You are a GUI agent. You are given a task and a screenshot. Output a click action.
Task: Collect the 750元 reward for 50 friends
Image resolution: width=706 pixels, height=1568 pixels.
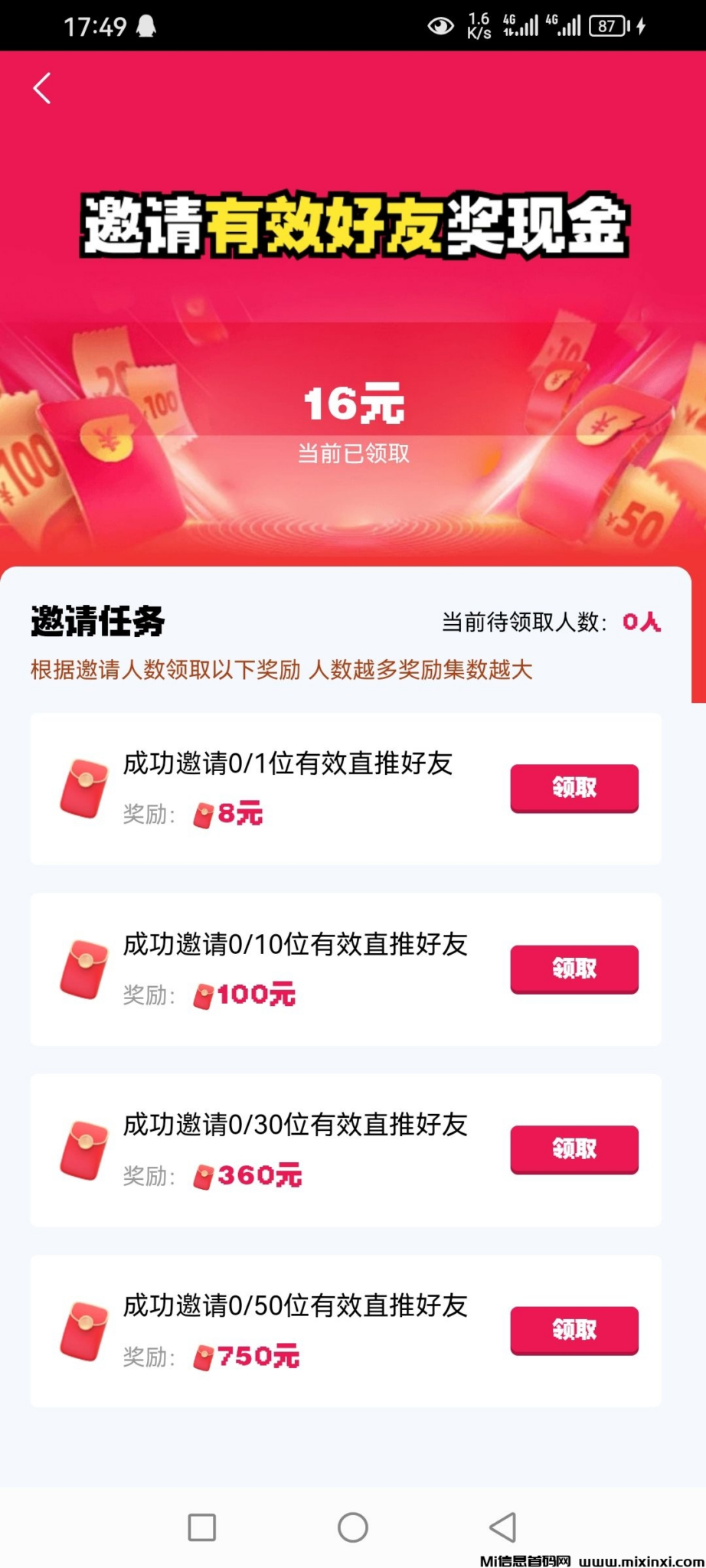574,1330
